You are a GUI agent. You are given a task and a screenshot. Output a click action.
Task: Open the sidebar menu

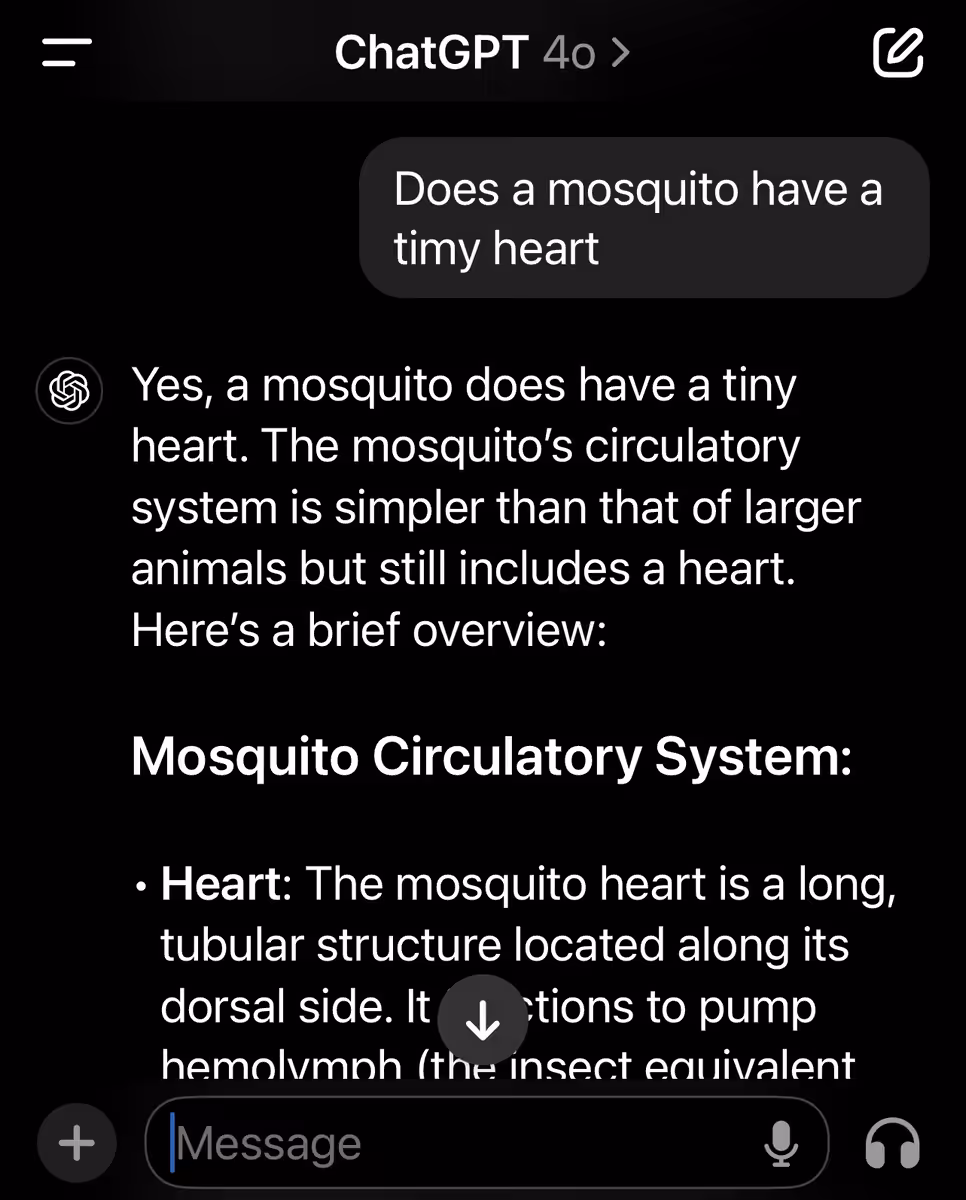[67, 53]
